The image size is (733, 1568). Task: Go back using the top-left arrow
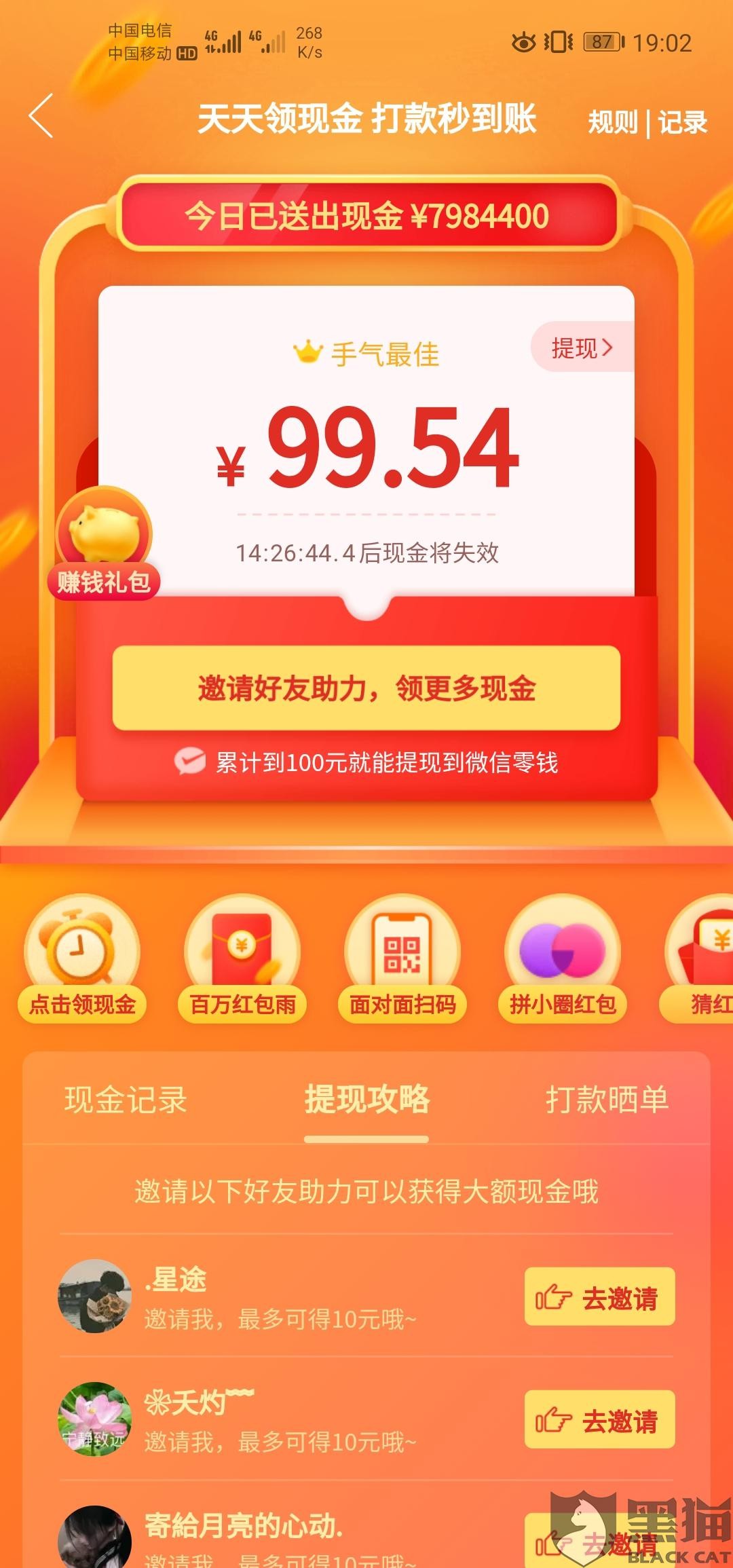42,117
